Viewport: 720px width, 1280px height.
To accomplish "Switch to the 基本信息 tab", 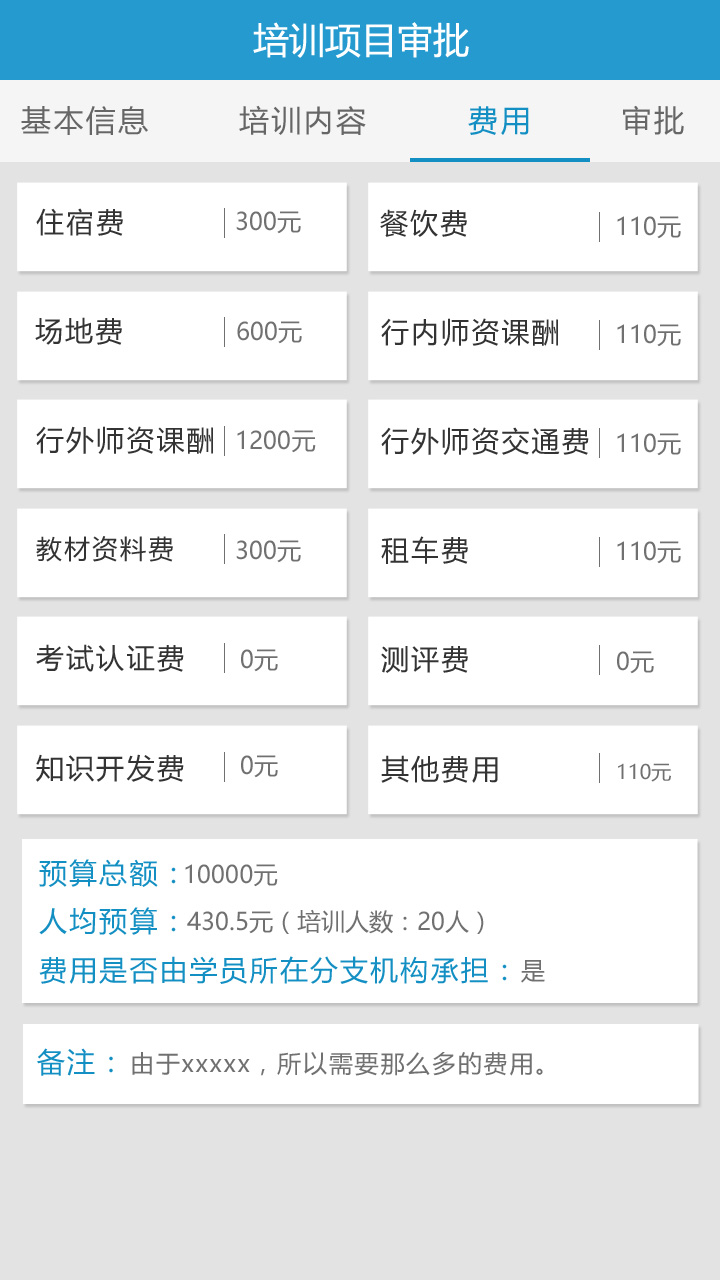I will (85, 121).
